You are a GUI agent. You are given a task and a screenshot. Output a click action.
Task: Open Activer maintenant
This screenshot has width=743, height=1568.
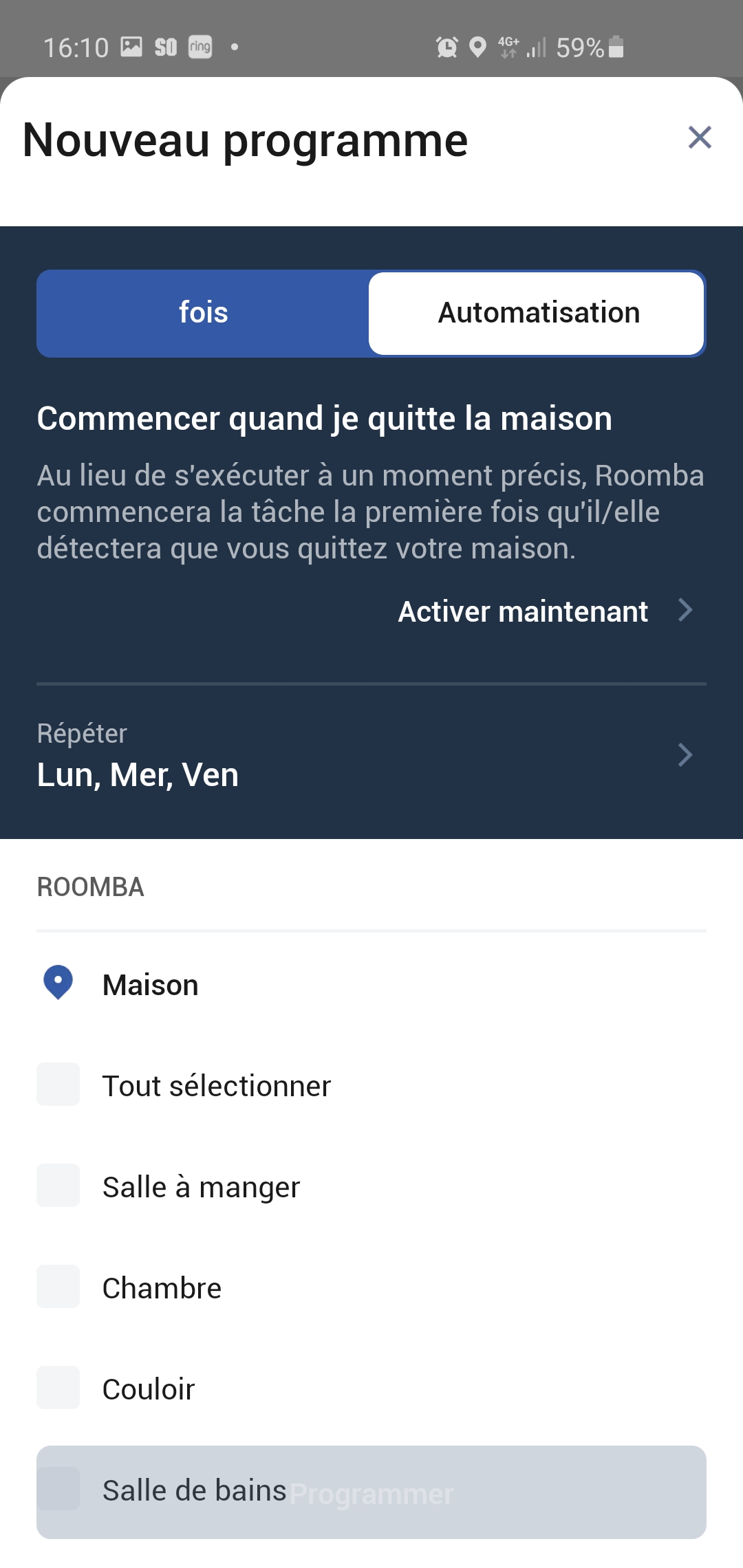tap(546, 611)
